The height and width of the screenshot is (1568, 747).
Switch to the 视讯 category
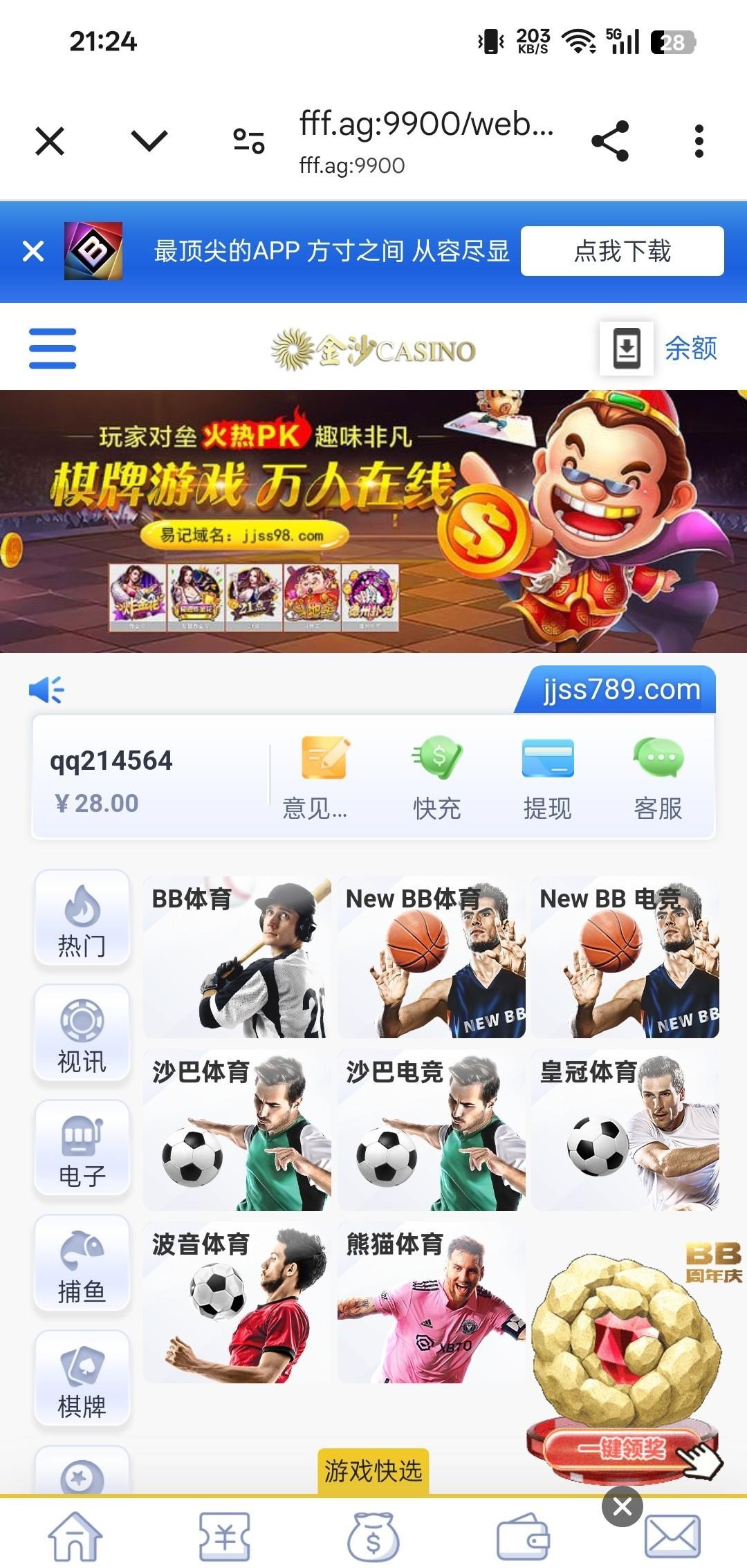pos(82,1033)
